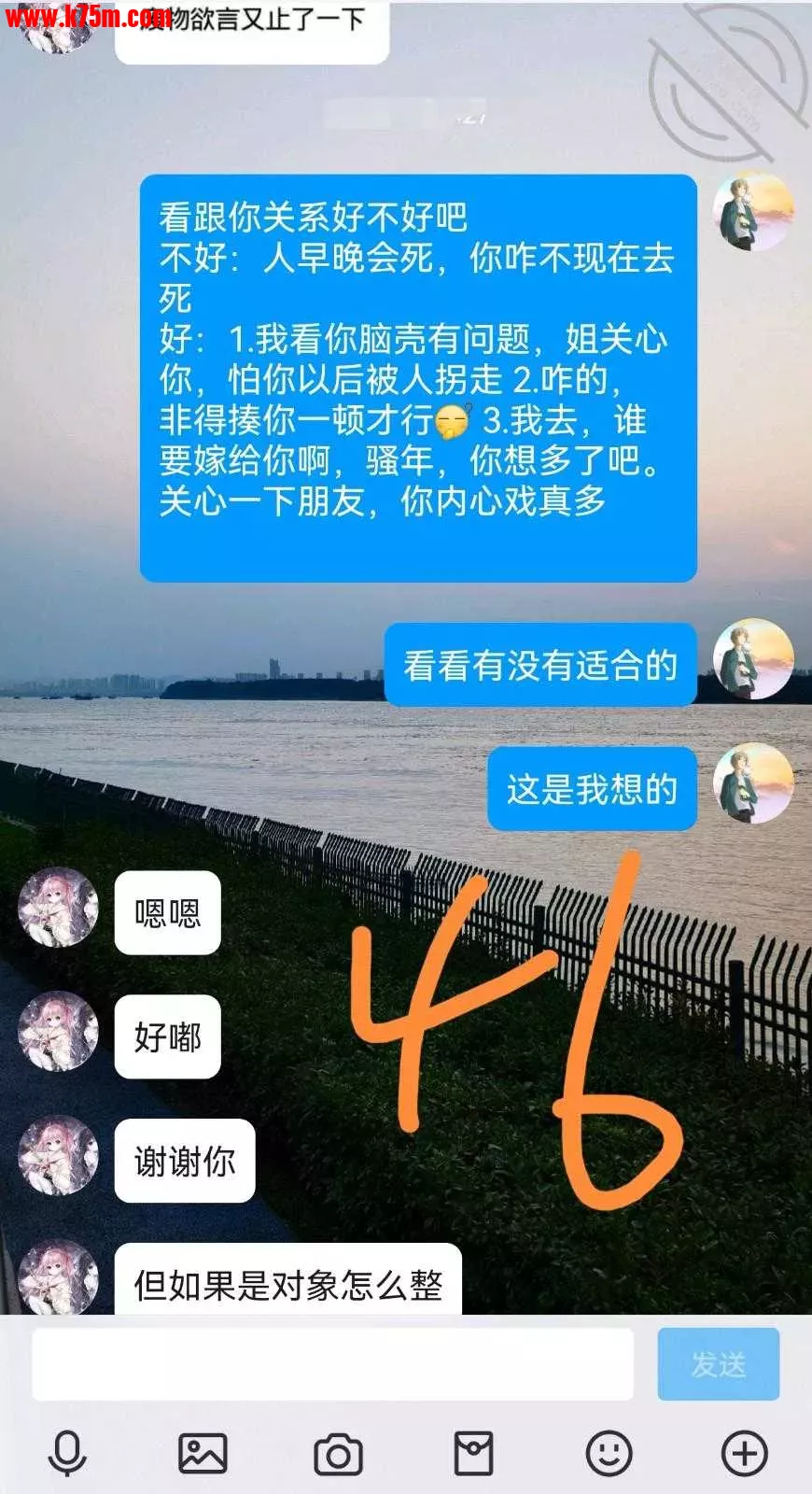Open the red packet icon
Viewport: 812px width, 1494px height.
473,1453
